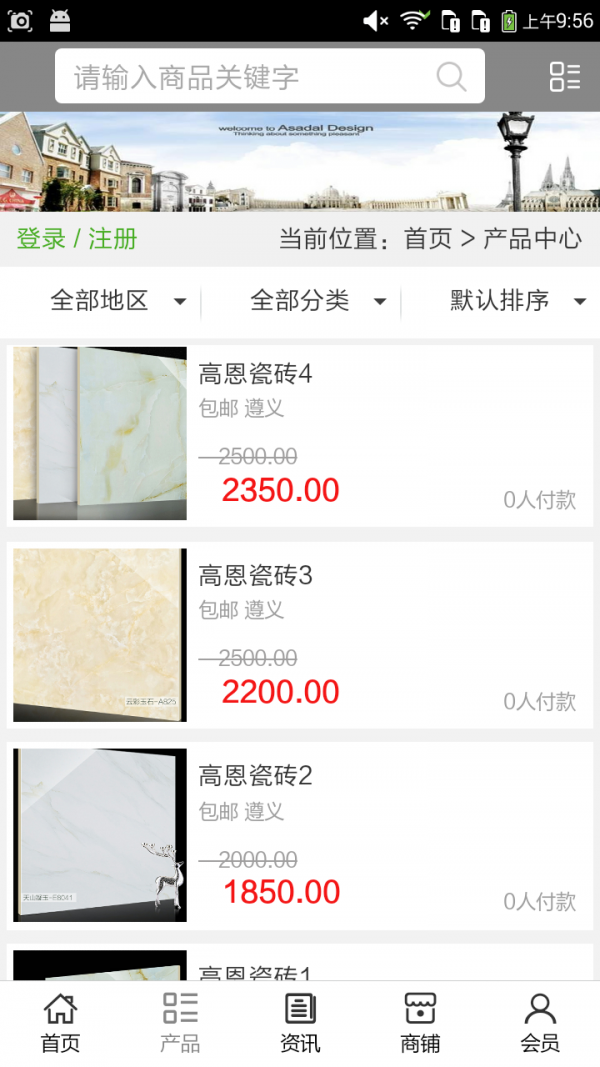Screen dimensions: 600x1067
Task: Open product 高恩瓷砖4
Action: (x=300, y=433)
